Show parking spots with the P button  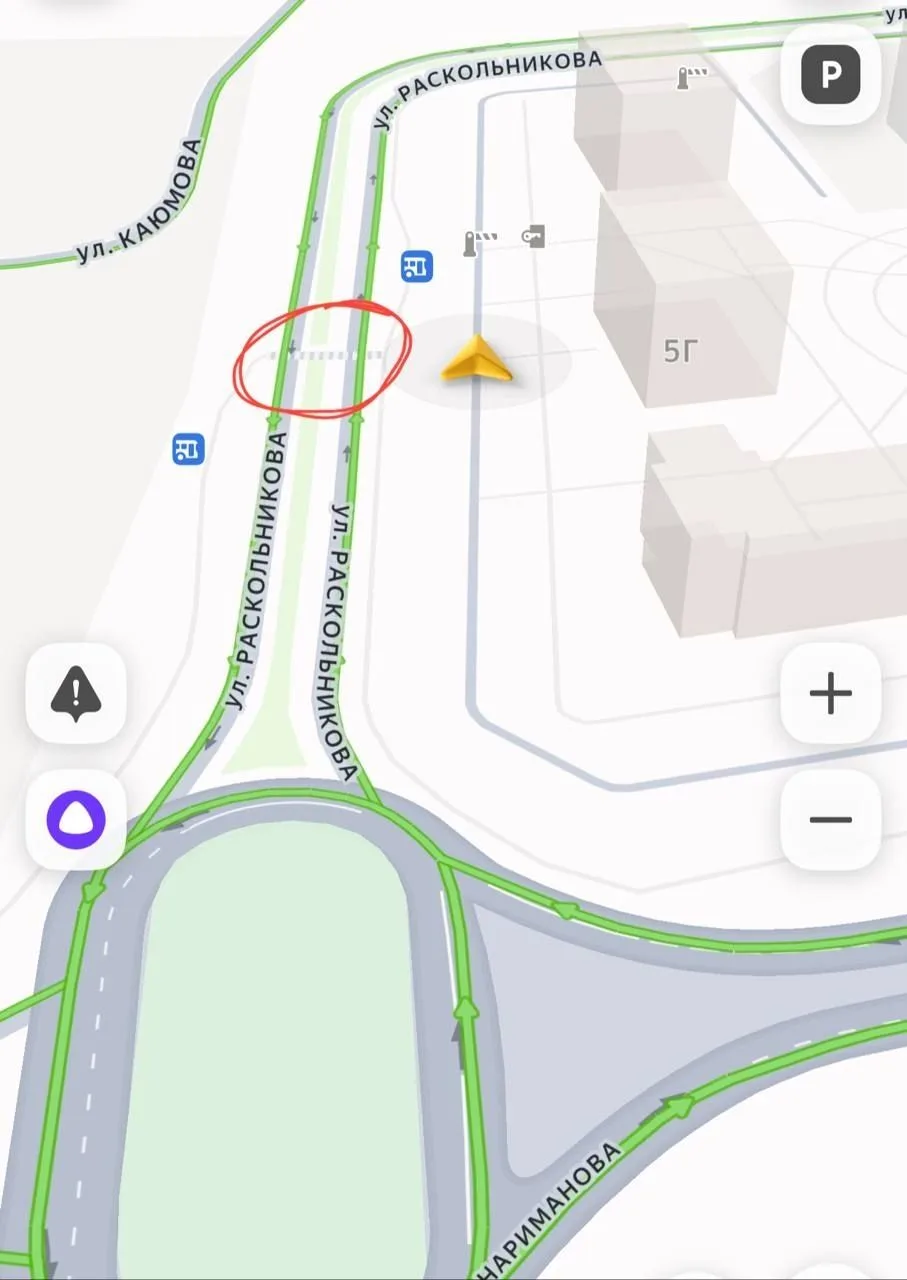point(830,75)
